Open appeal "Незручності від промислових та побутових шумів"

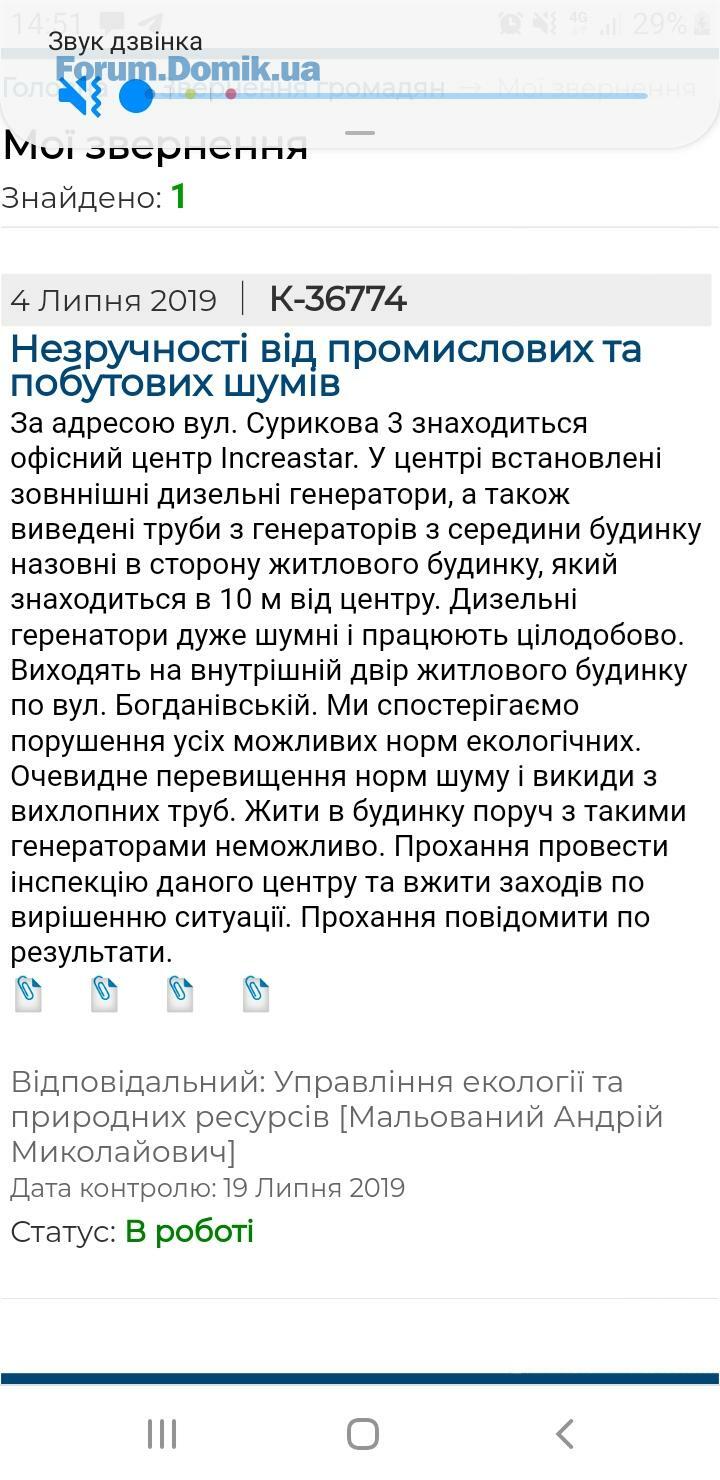(x=325, y=366)
